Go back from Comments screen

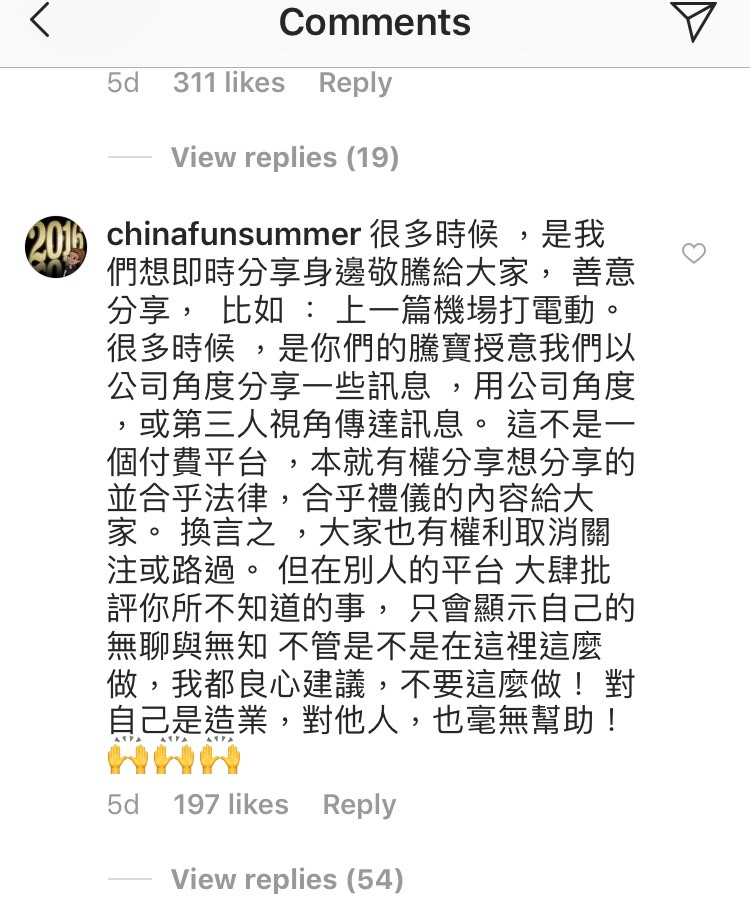(x=40, y=22)
